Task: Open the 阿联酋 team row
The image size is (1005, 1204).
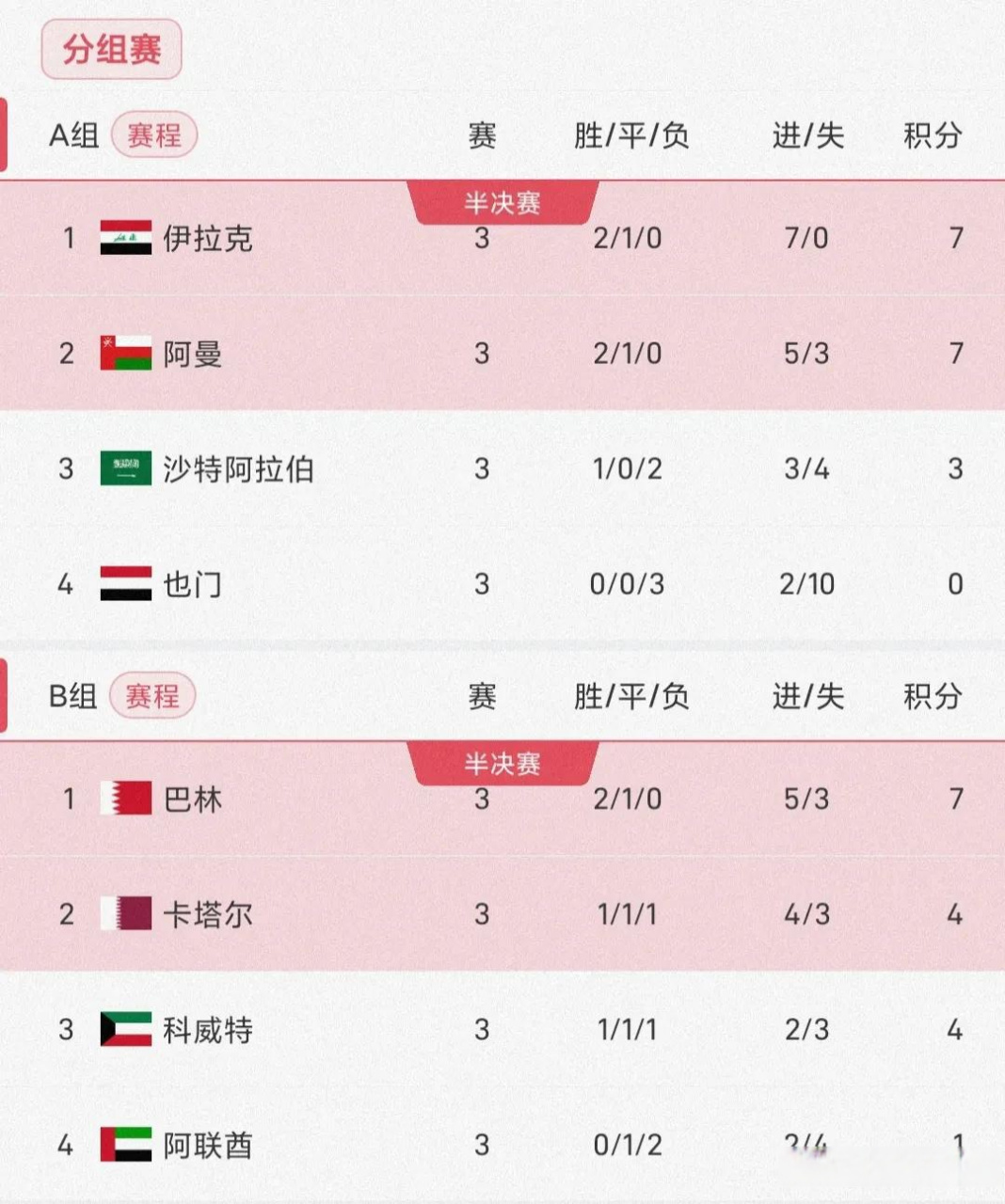Action: [x=207, y=1145]
